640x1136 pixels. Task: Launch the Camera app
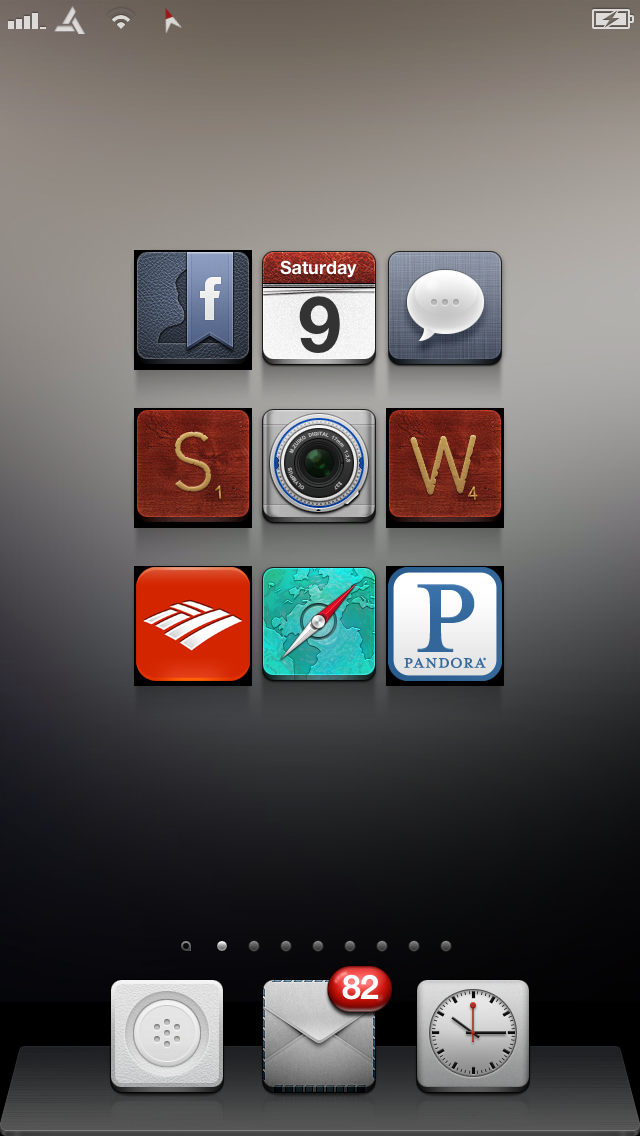point(319,465)
